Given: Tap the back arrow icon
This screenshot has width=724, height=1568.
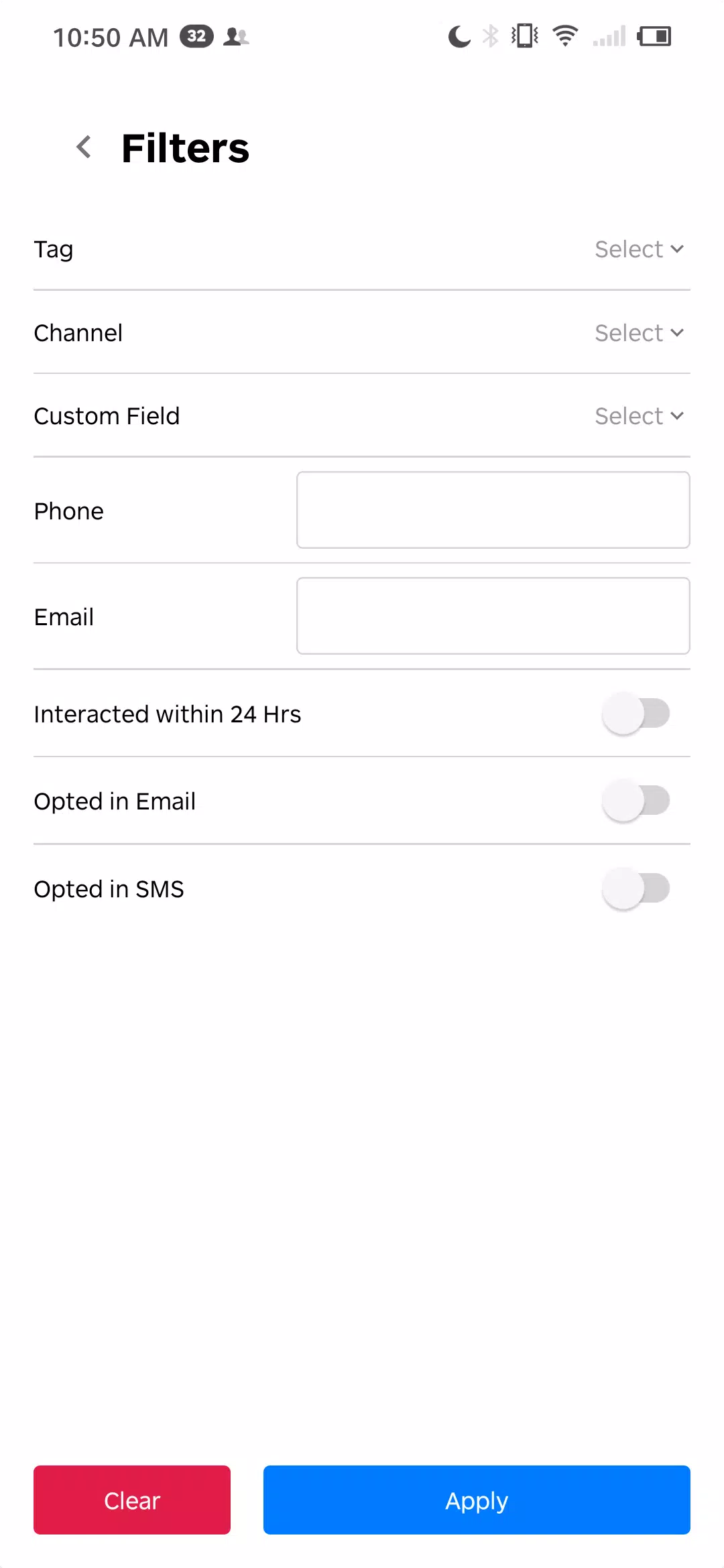Looking at the screenshot, I should tap(83, 146).
